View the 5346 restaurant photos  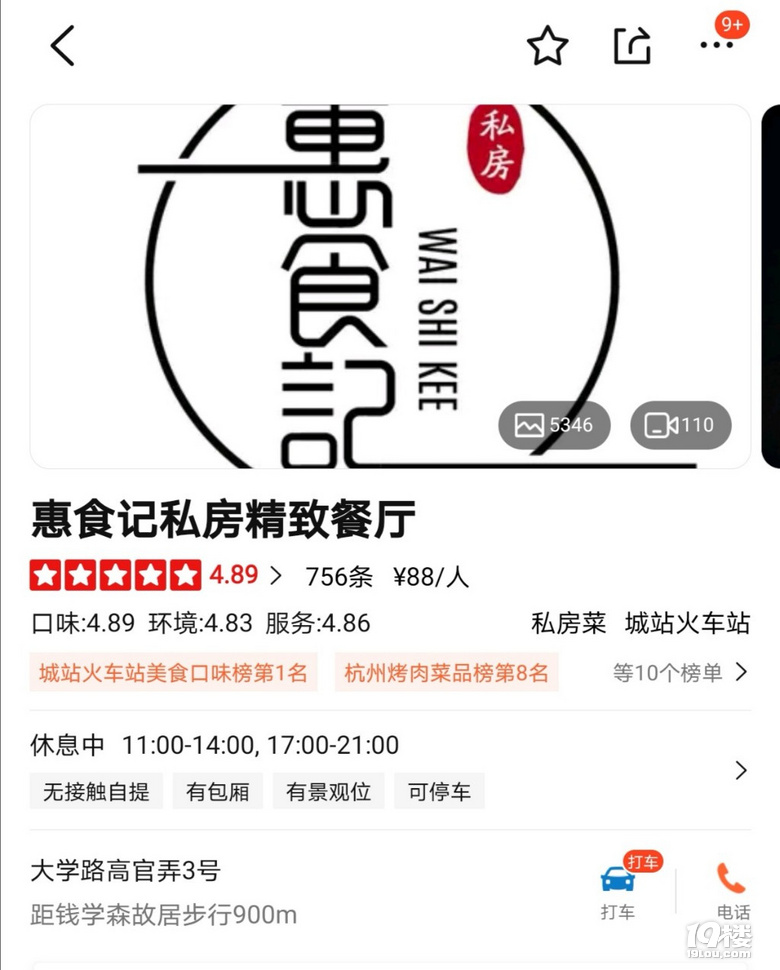(554, 425)
